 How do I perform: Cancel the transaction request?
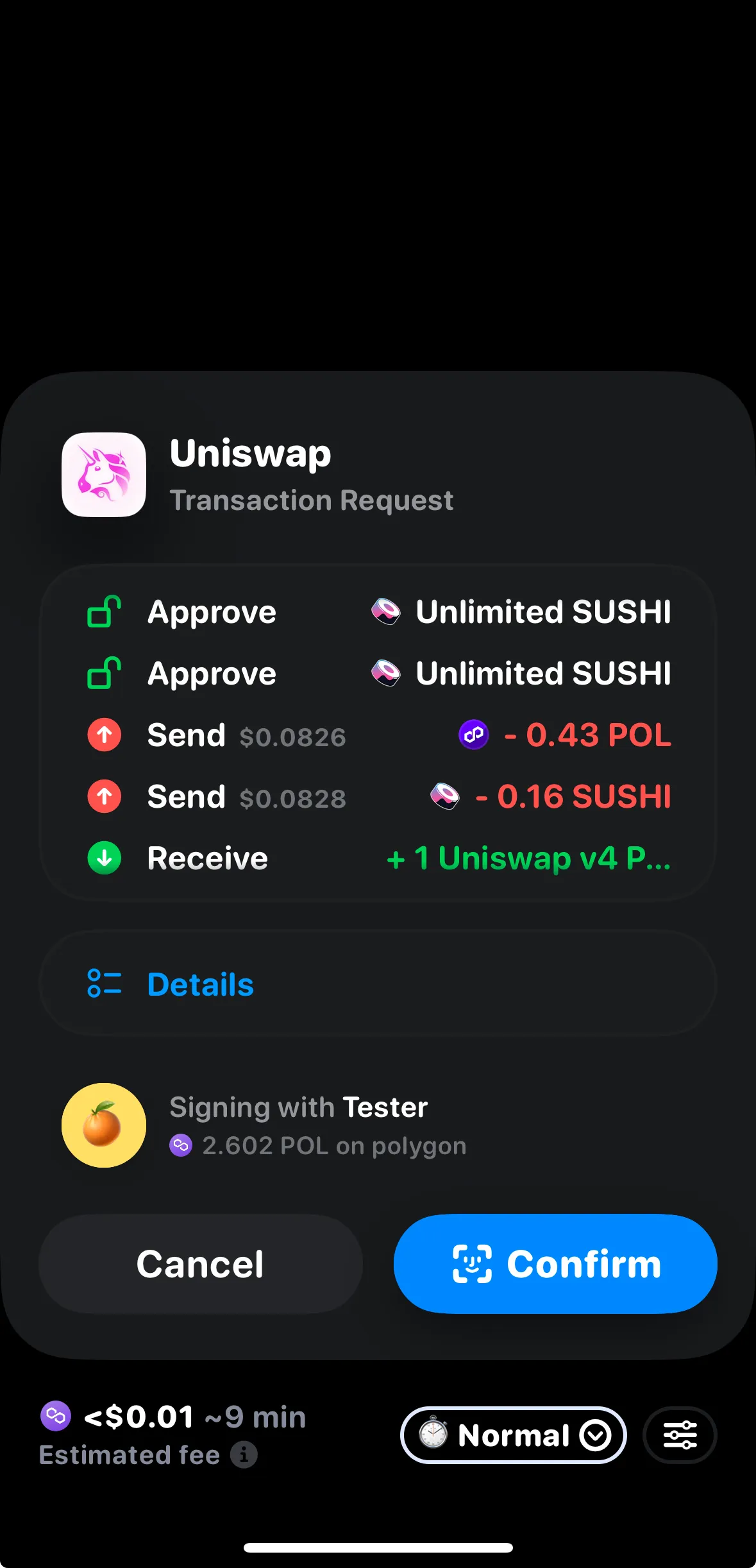pos(201,1263)
